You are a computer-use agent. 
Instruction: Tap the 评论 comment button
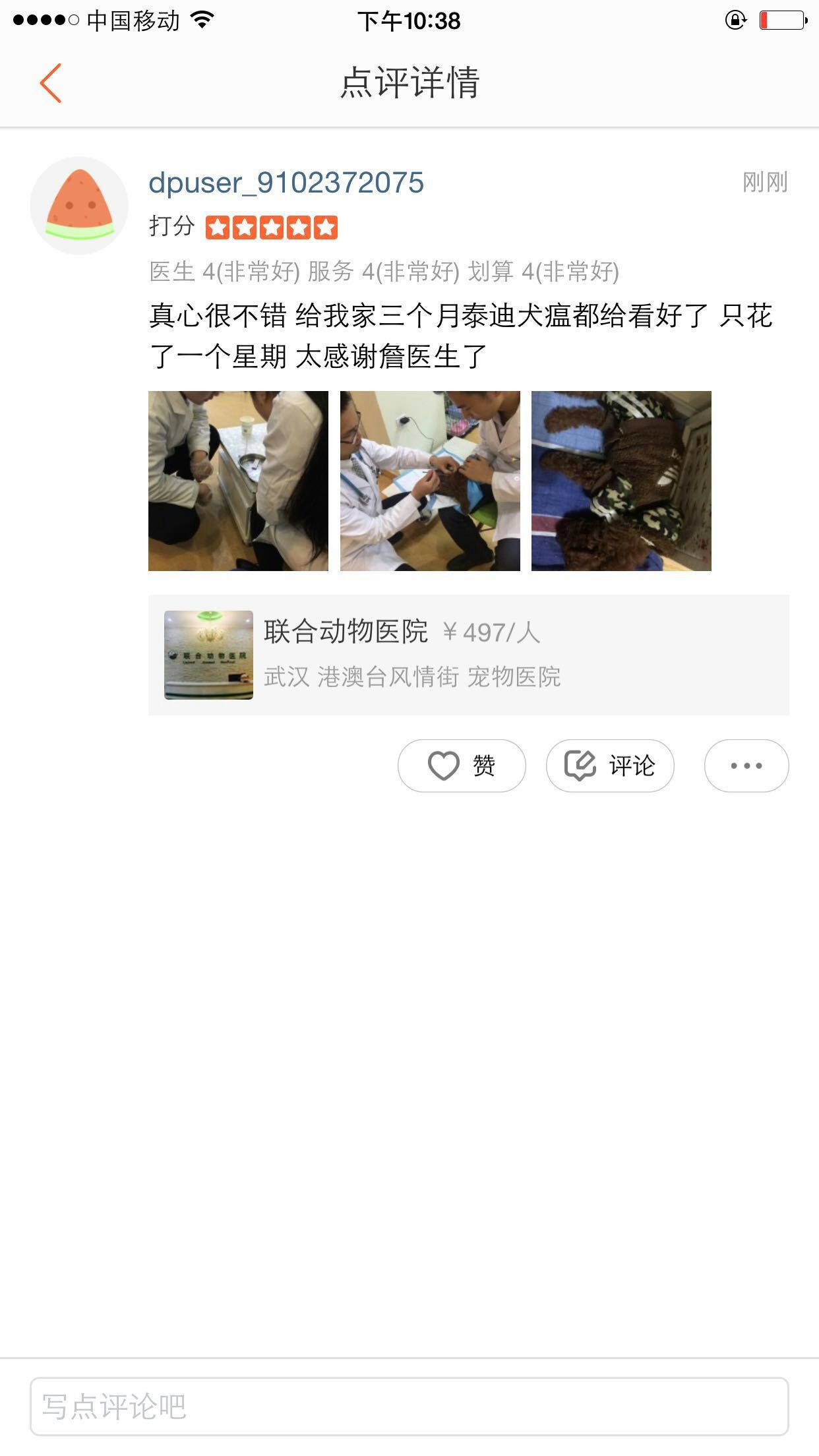(610, 766)
